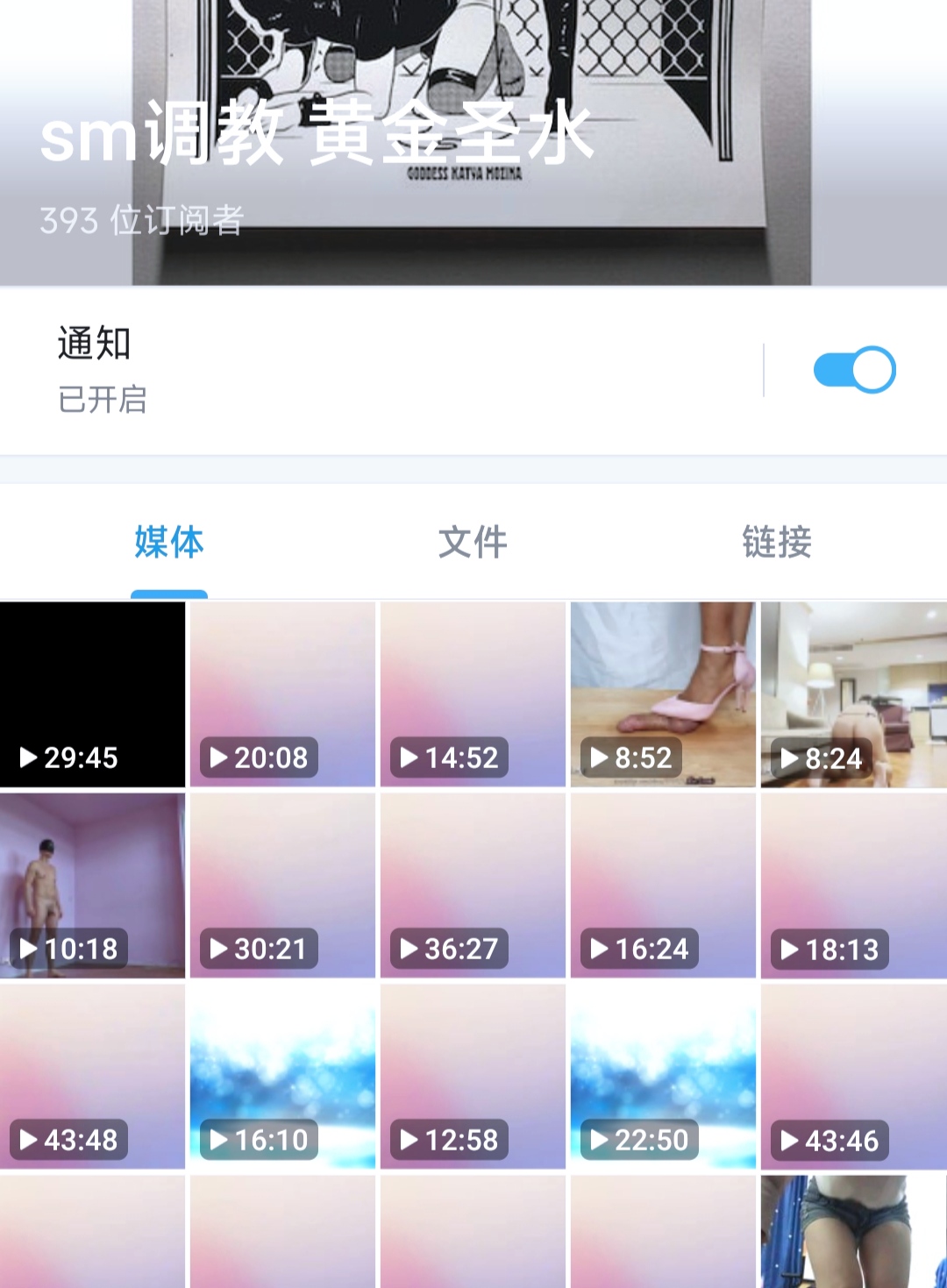
Task: Play the 29:45 video
Action: pyautogui.click(x=92, y=694)
